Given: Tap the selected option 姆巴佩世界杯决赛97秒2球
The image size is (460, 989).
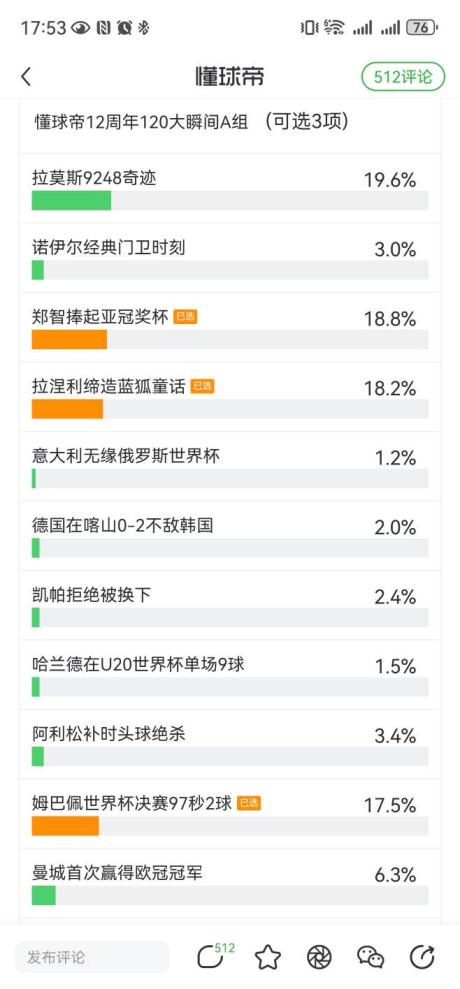Looking at the screenshot, I should pos(230,813).
